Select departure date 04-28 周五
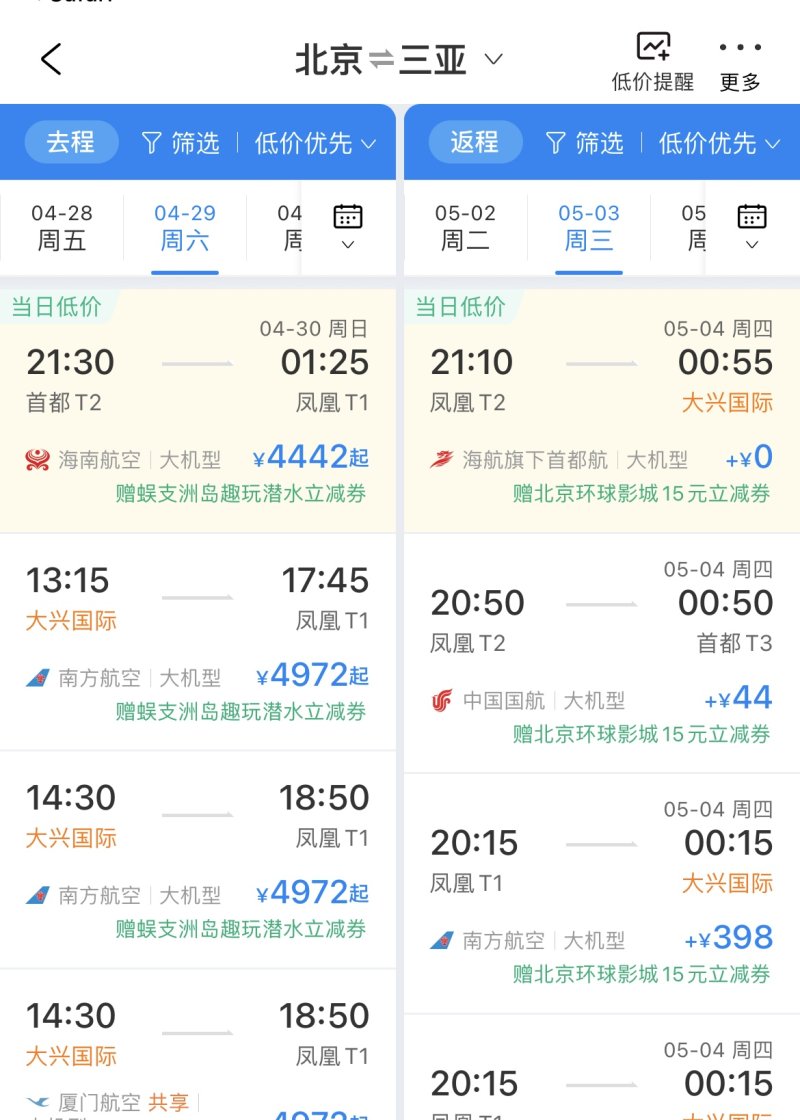 (x=62, y=227)
